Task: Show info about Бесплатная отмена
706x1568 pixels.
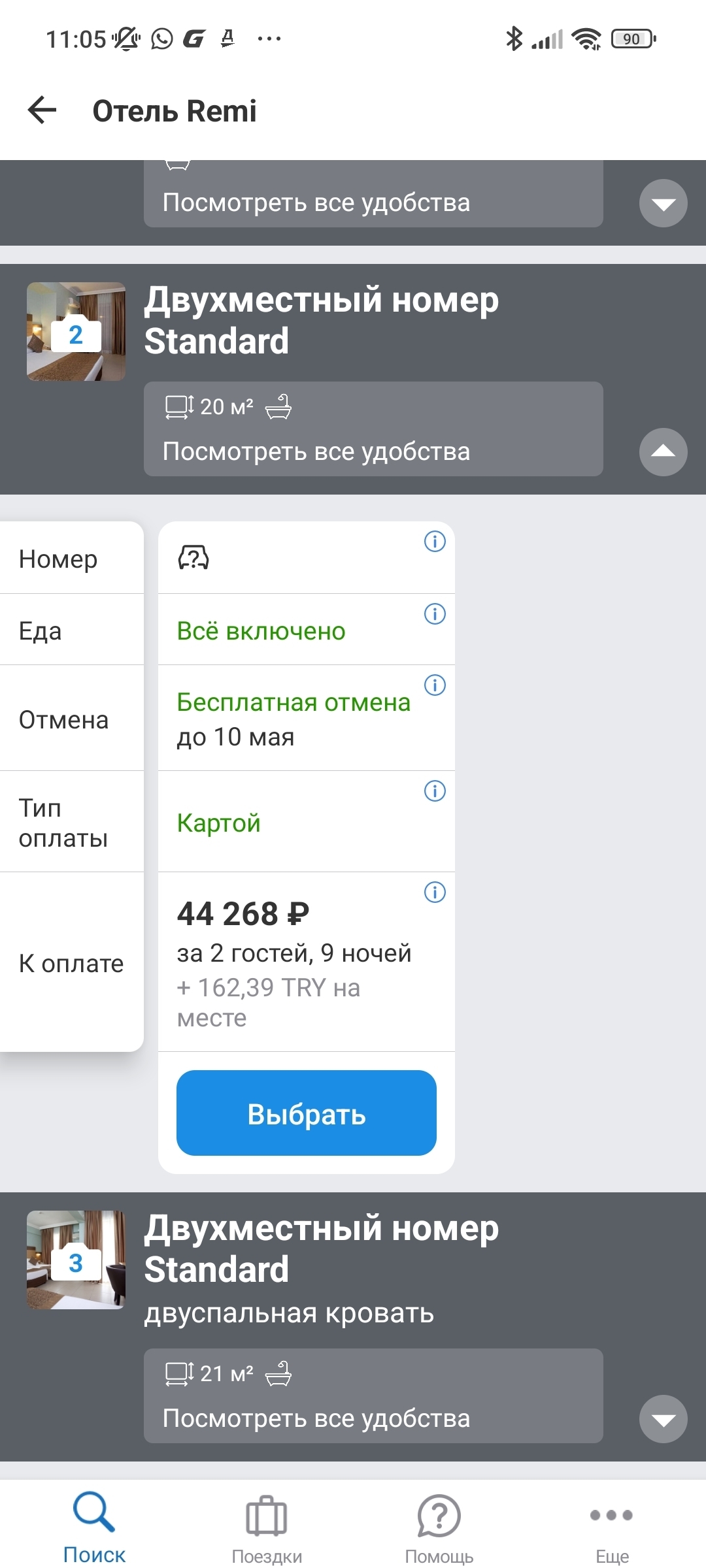Action: (435, 685)
